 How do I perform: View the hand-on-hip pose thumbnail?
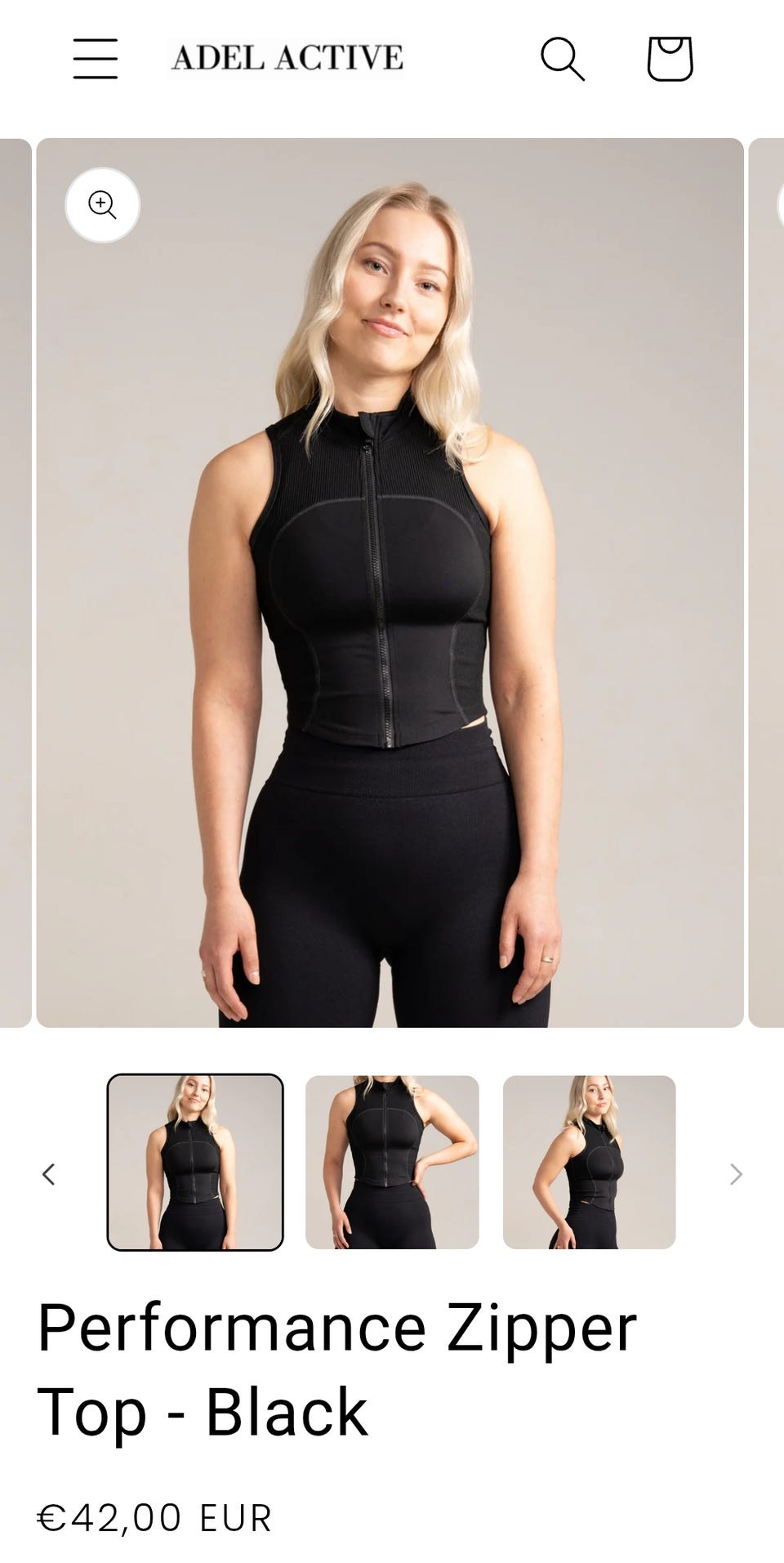pos(392,1162)
